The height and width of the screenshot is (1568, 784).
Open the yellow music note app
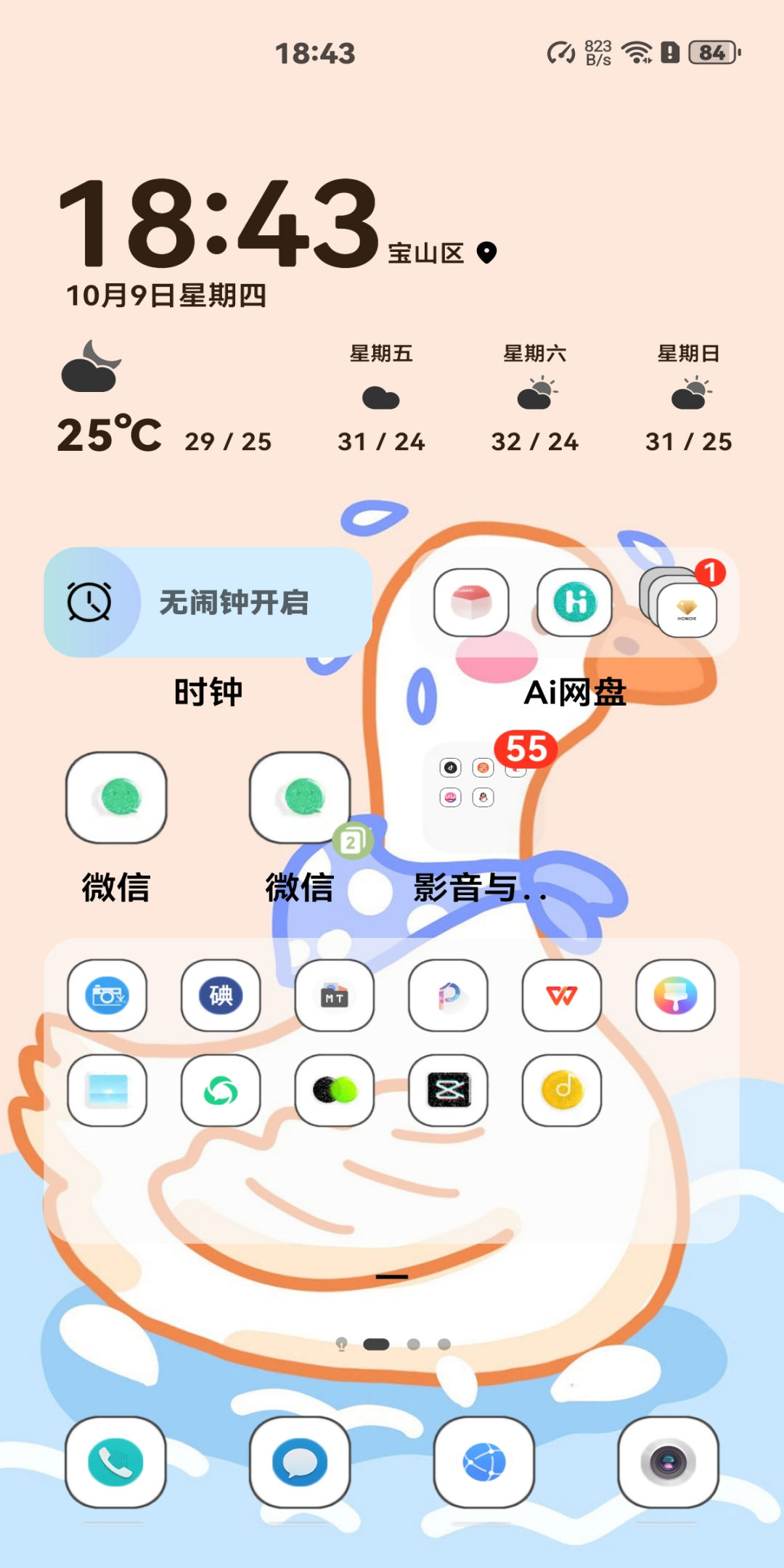tap(562, 1090)
